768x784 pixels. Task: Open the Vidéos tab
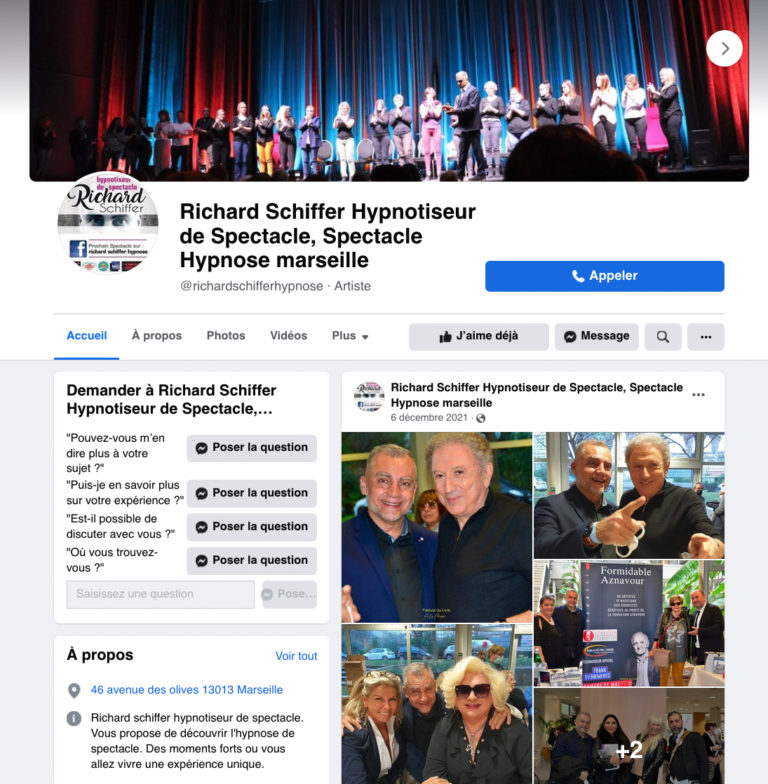click(x=288, y=336)
